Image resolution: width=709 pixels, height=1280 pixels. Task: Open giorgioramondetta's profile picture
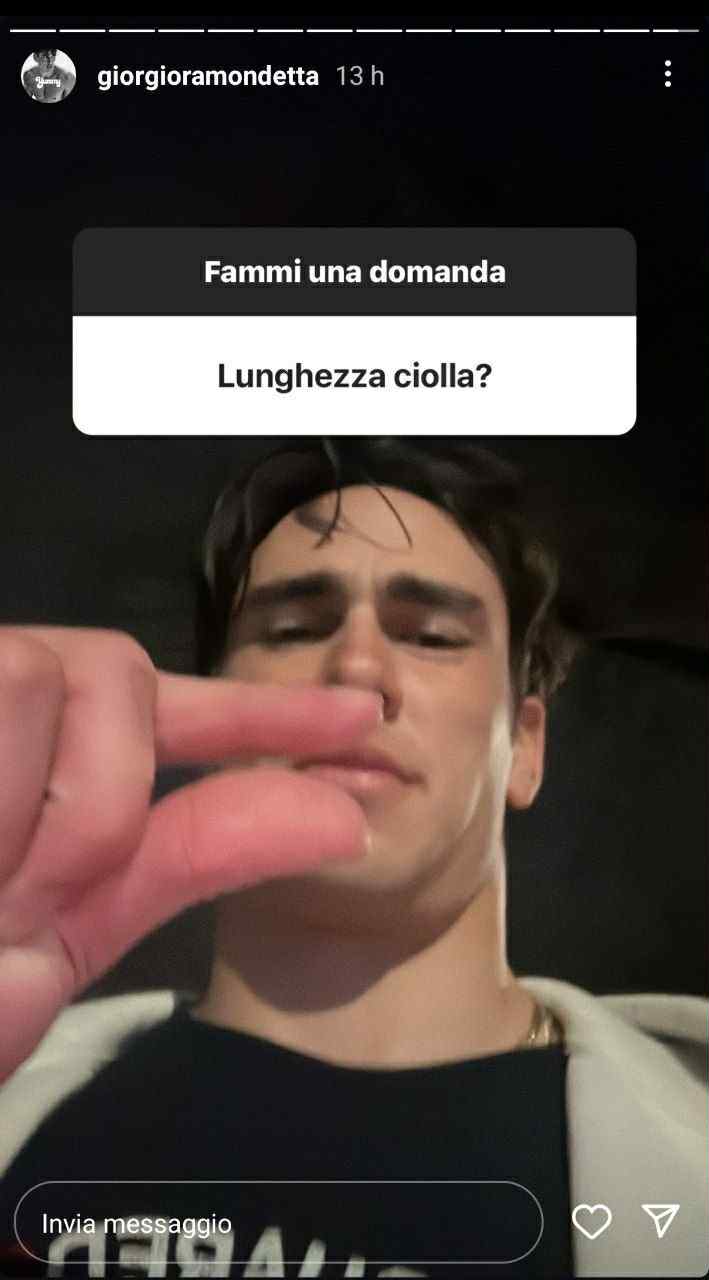coord(48,76)
